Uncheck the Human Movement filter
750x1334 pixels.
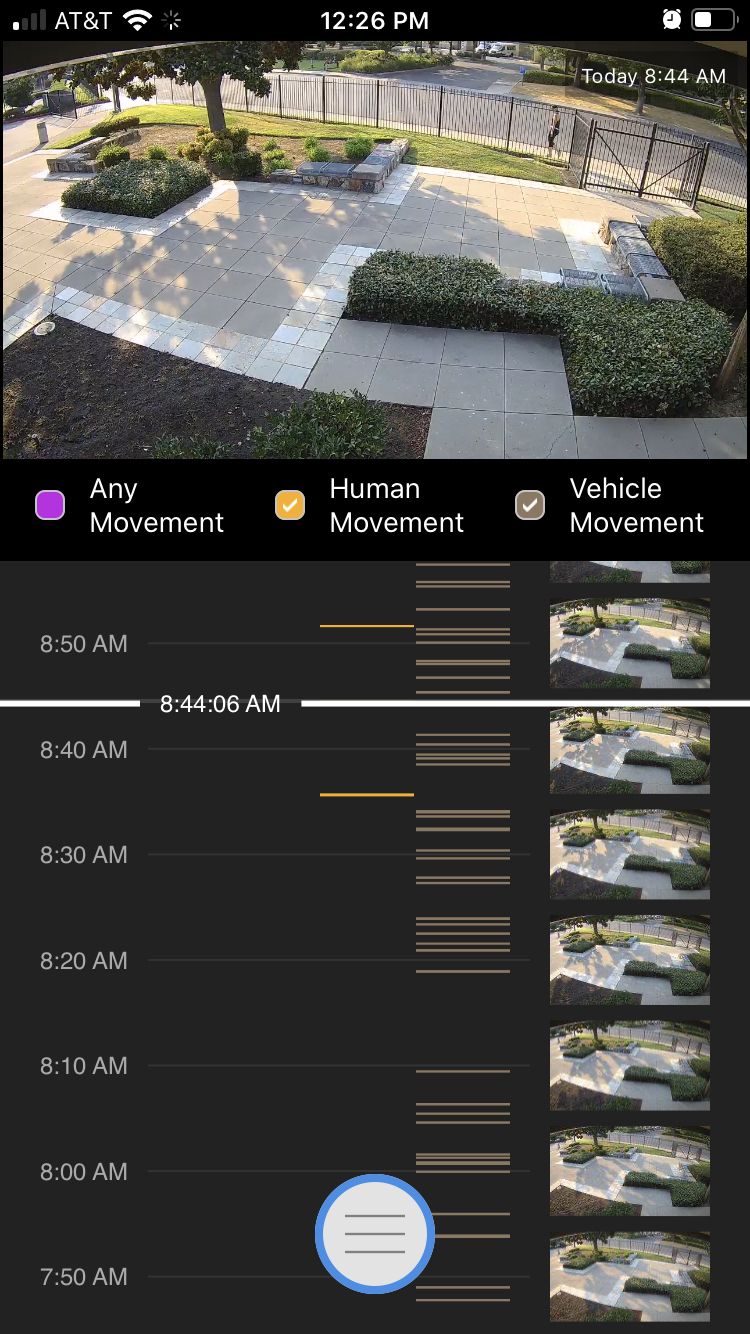click(x=290, y=505)
